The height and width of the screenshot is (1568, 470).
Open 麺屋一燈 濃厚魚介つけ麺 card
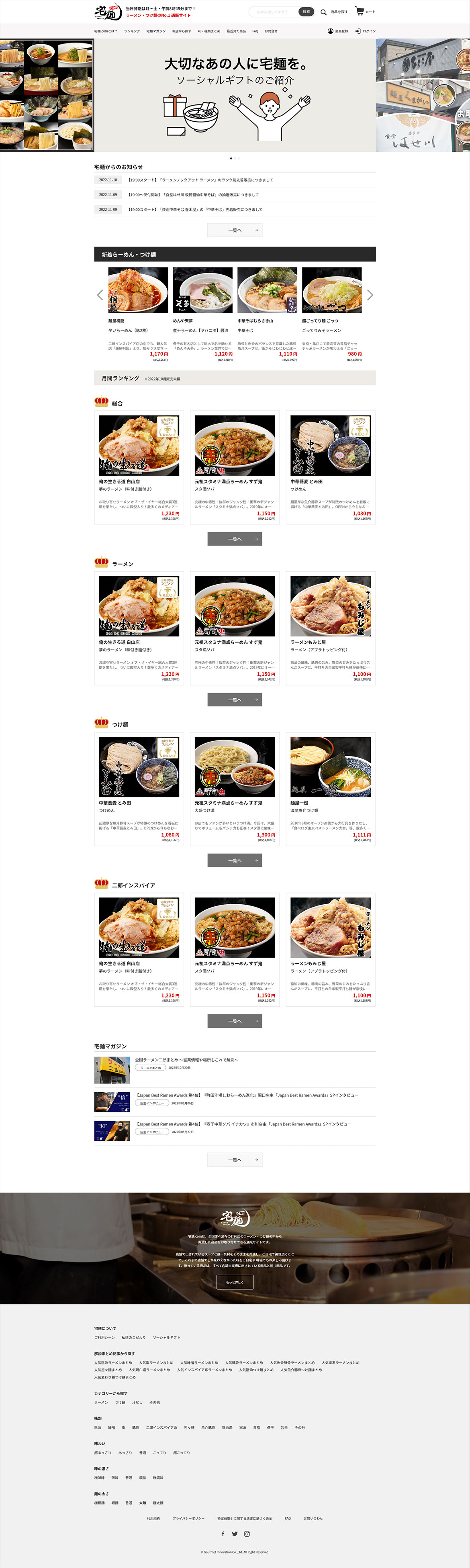click(331, 788)
